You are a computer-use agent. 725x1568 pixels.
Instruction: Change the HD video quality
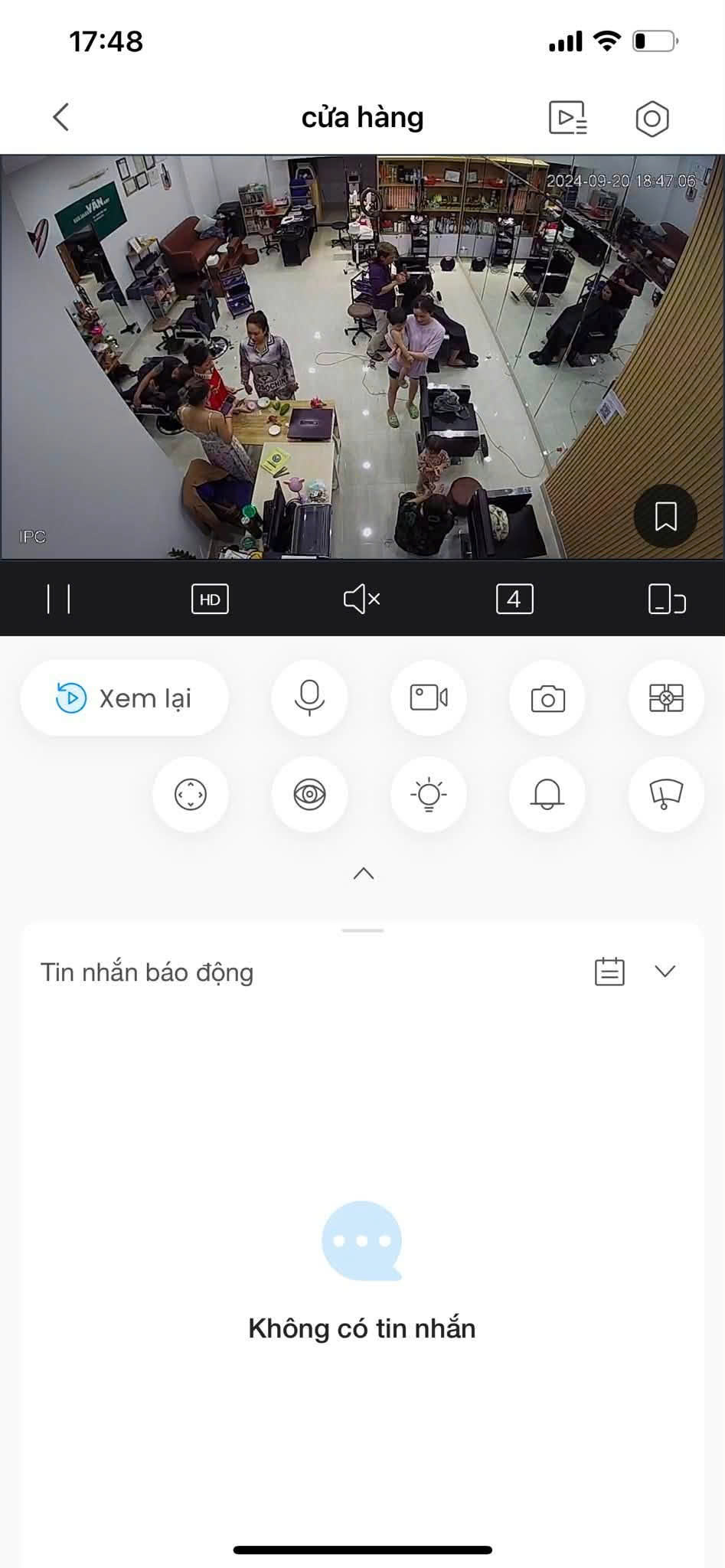pos(210,599)
